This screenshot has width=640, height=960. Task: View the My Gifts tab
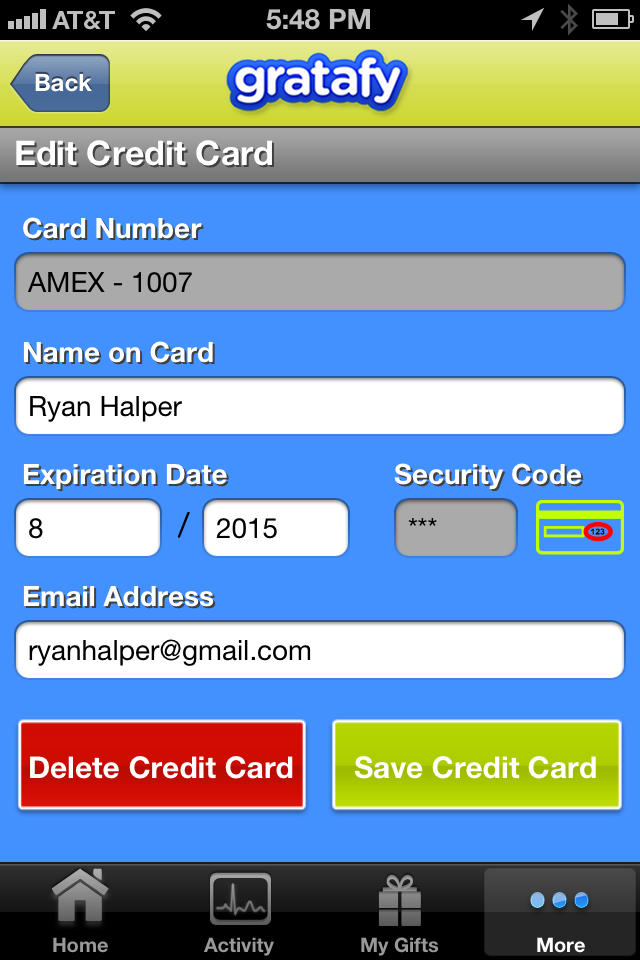pyautogui.click(x=399, y=912)
